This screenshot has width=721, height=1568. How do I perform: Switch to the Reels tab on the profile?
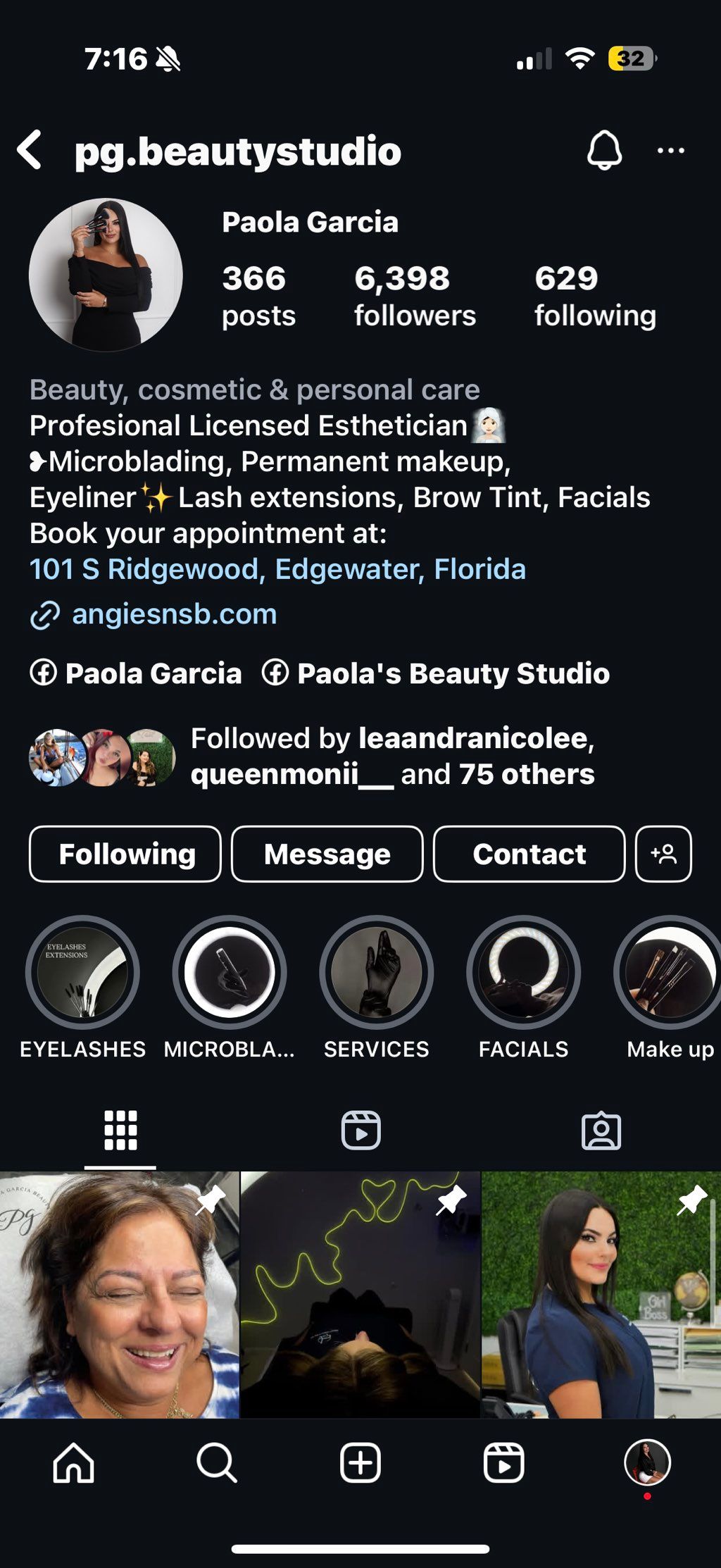[360, 1130]
